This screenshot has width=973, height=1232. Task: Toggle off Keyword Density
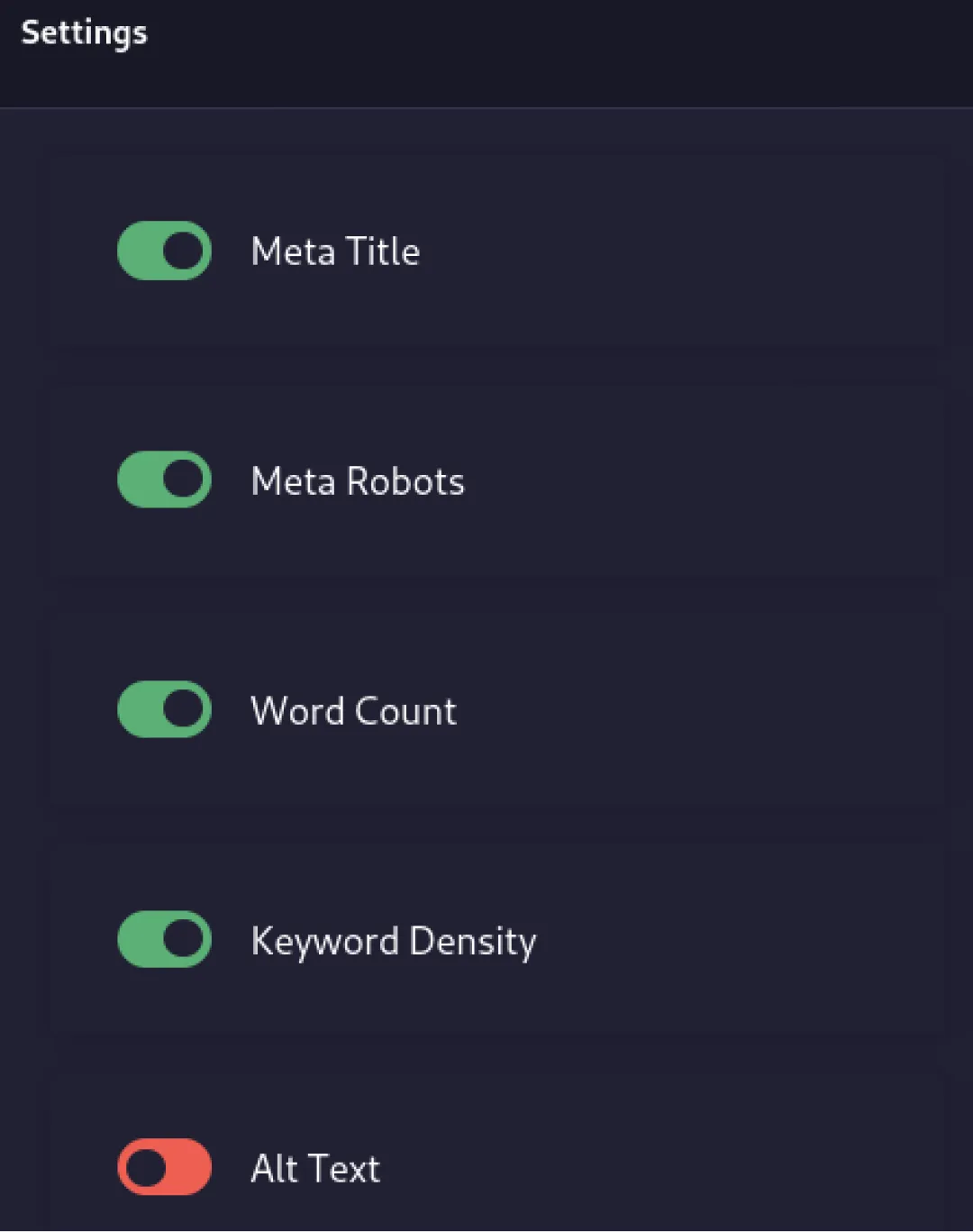point(164,939)
